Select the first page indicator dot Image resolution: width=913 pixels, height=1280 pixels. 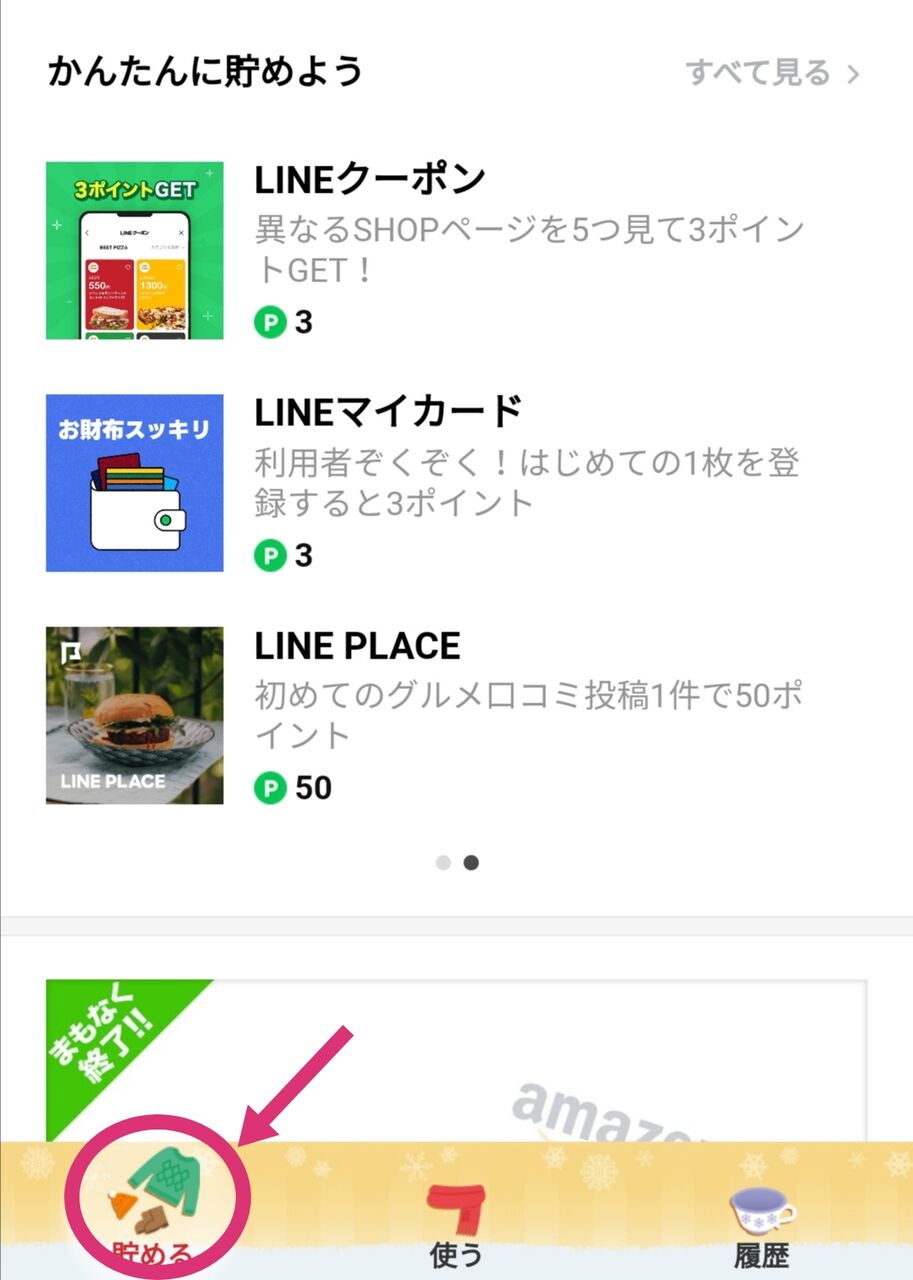pyautogui.click(x=444, y=863)
